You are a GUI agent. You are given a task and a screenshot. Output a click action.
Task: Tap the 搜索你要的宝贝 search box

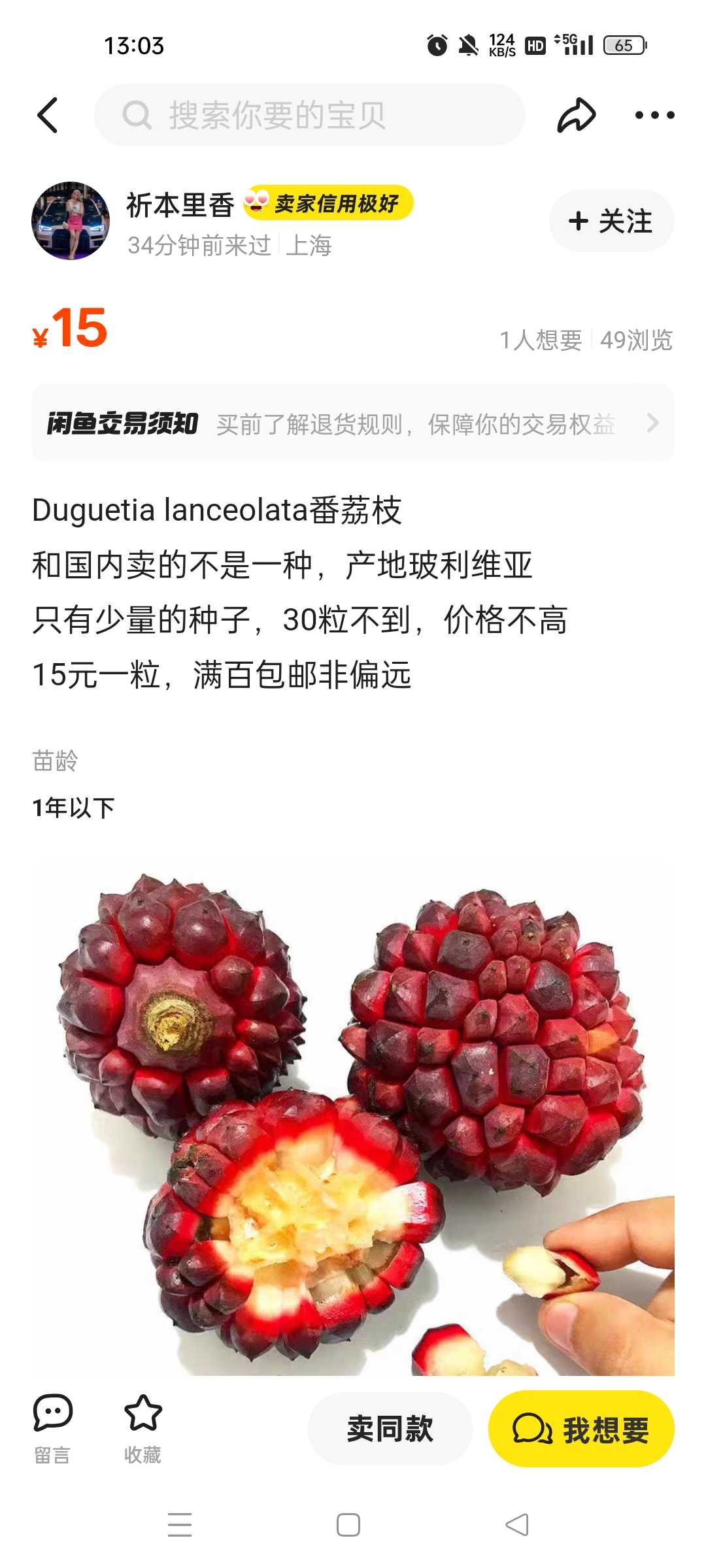point(310,115)
